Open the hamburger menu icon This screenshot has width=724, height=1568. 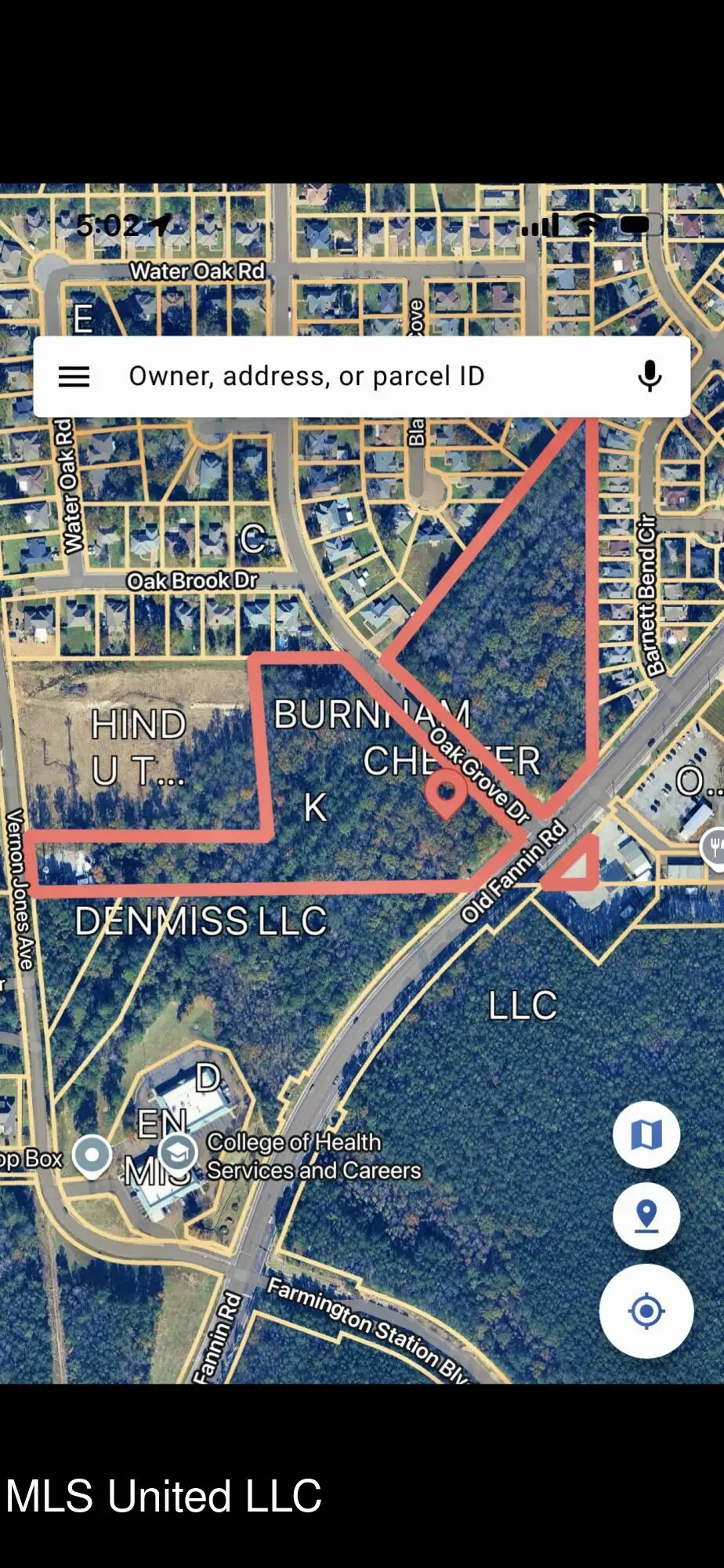point(74,376)
